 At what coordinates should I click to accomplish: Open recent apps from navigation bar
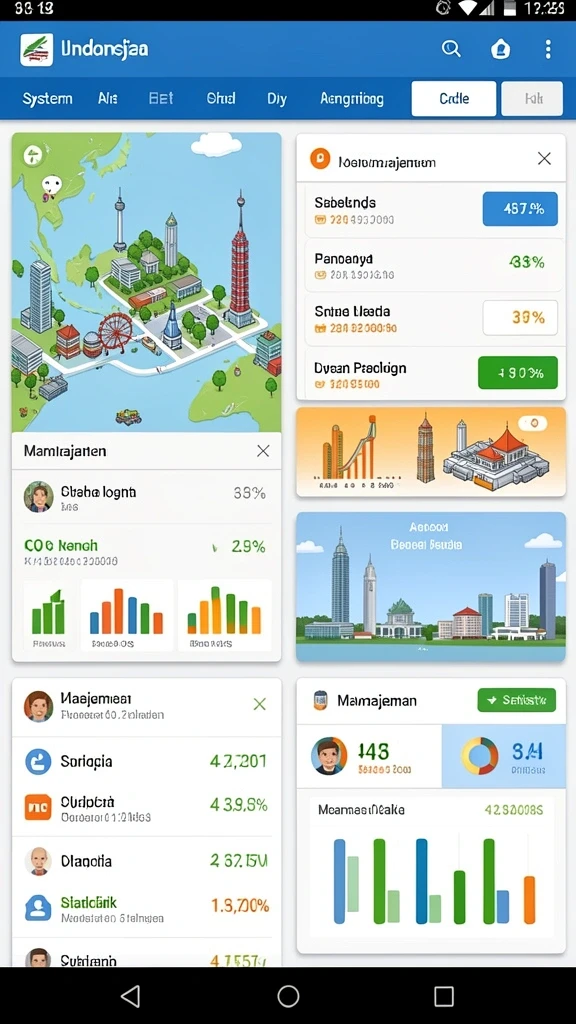444,996
